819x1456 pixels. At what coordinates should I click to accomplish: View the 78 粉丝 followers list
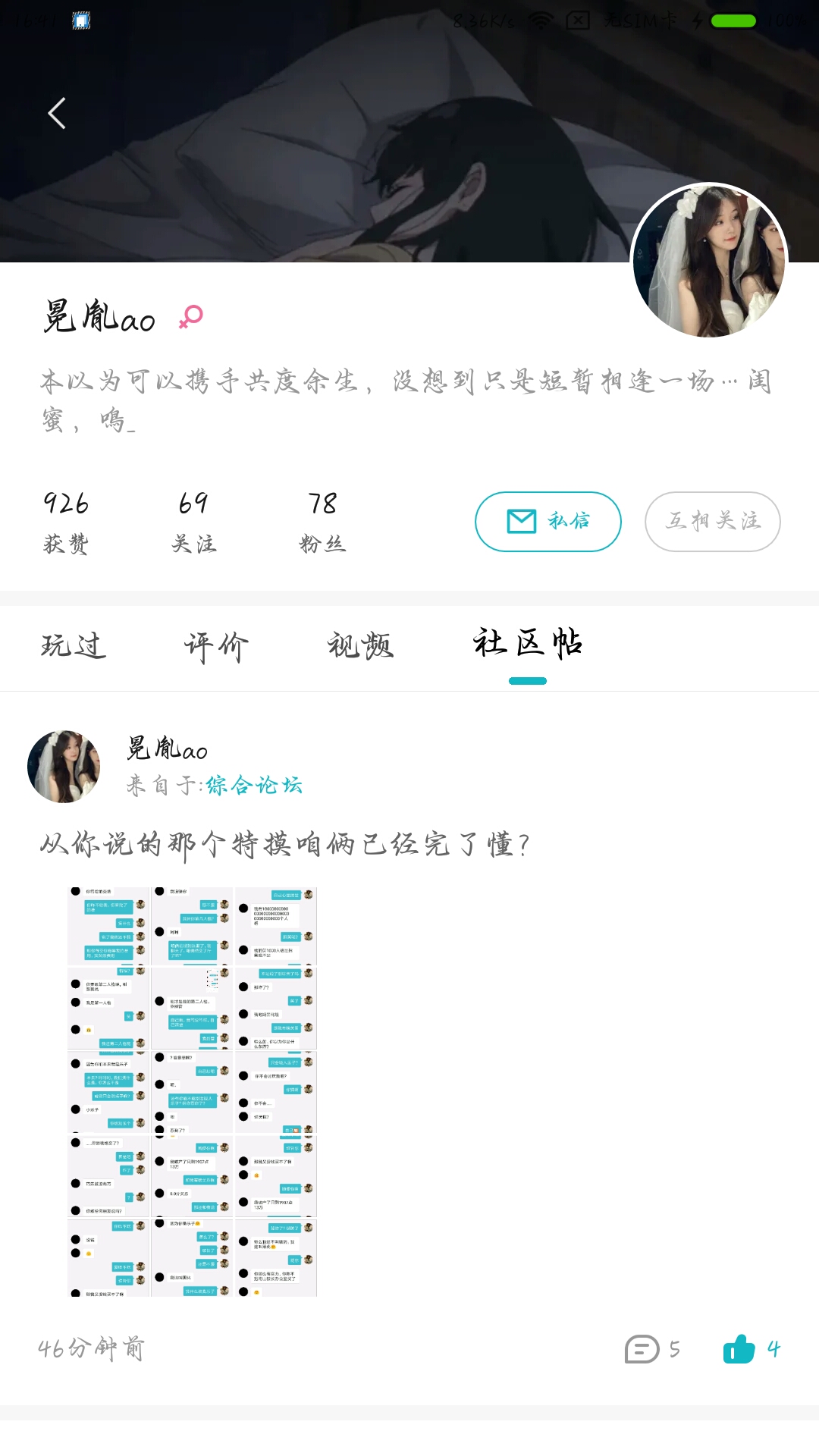(322, 522)
